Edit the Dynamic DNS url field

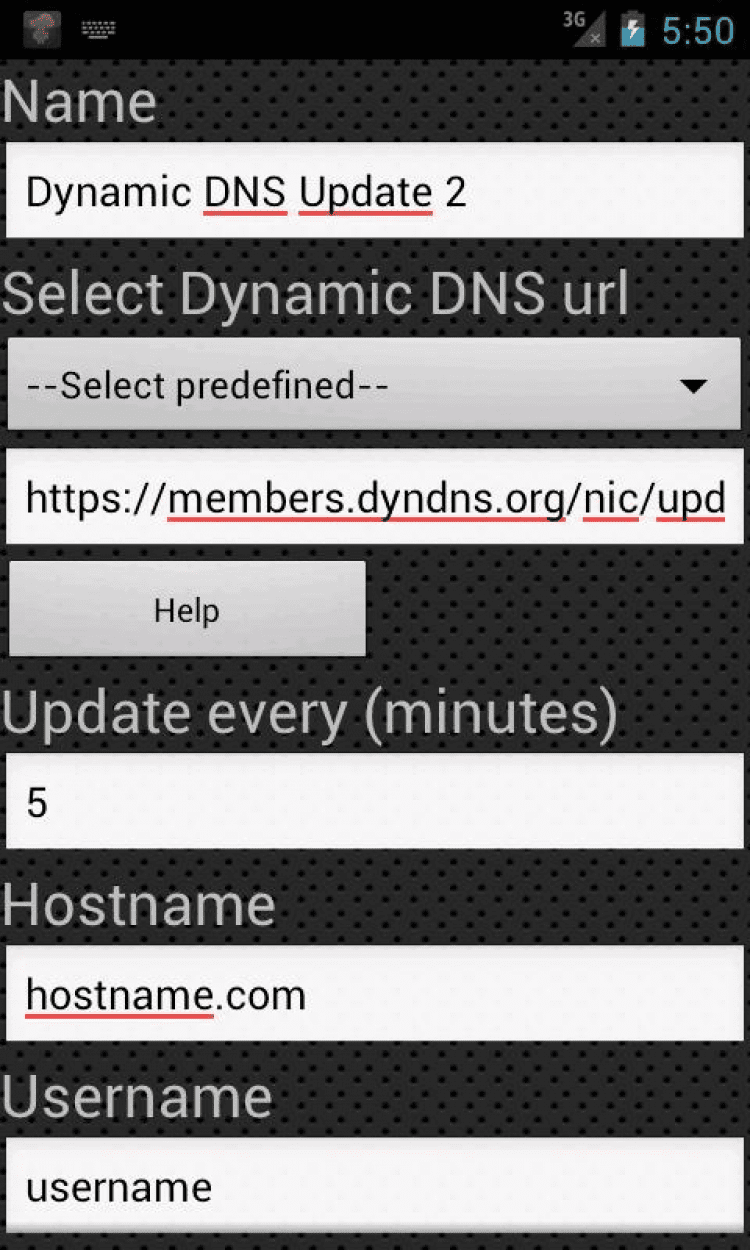point(375,497)
